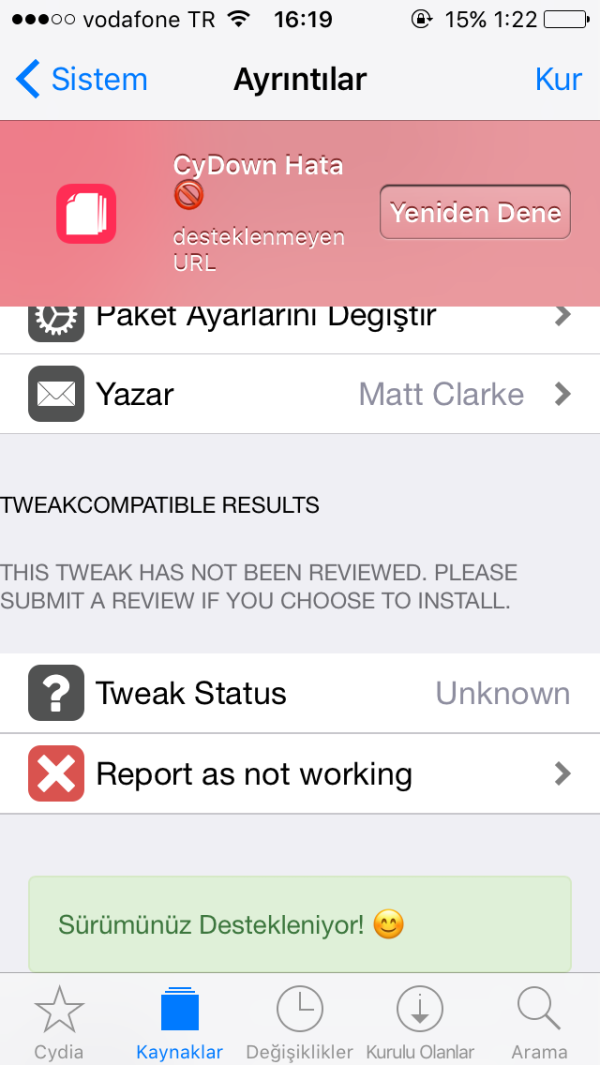
Task: Tap Kur to install the package
Action: [557, 79]
